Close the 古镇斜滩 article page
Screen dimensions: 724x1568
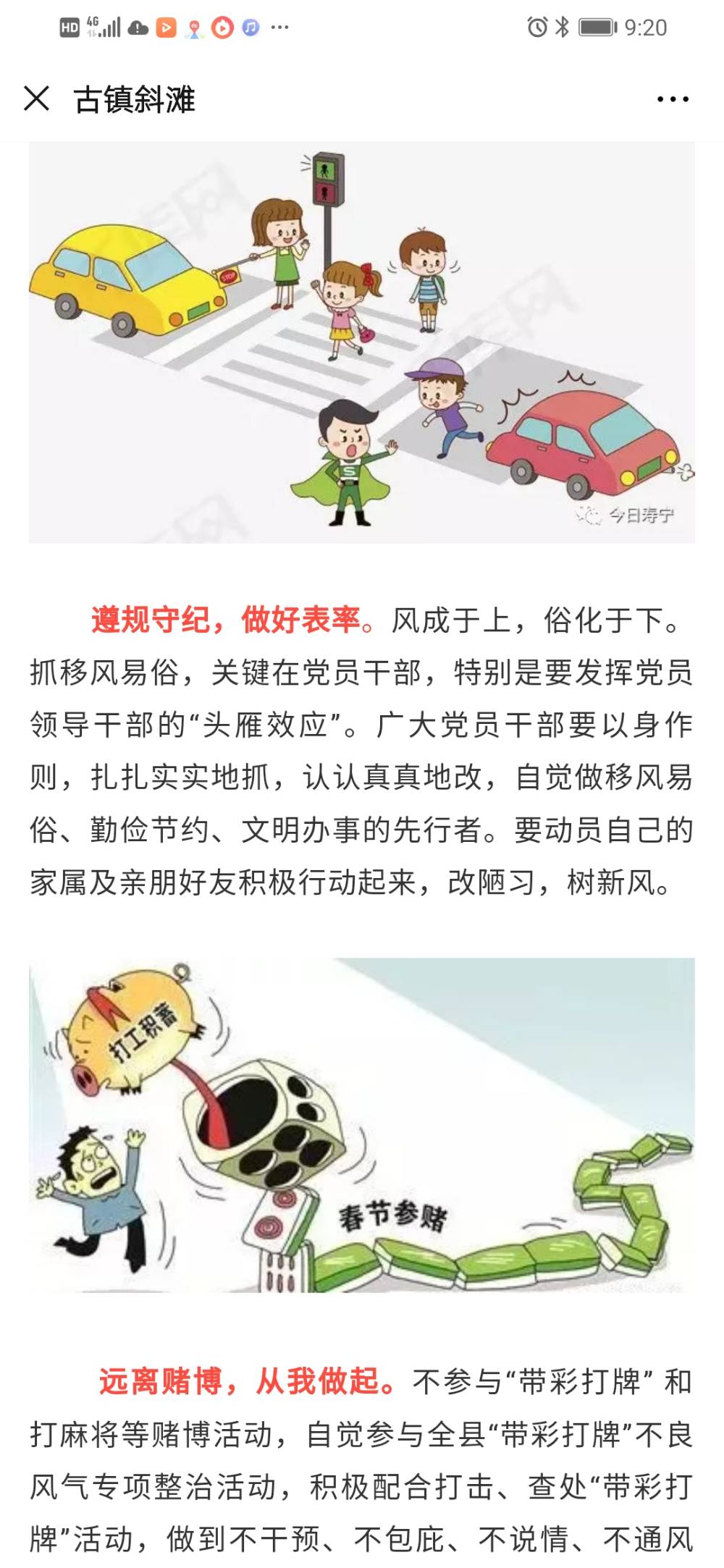pyautogui.click(x=36, y=98)
